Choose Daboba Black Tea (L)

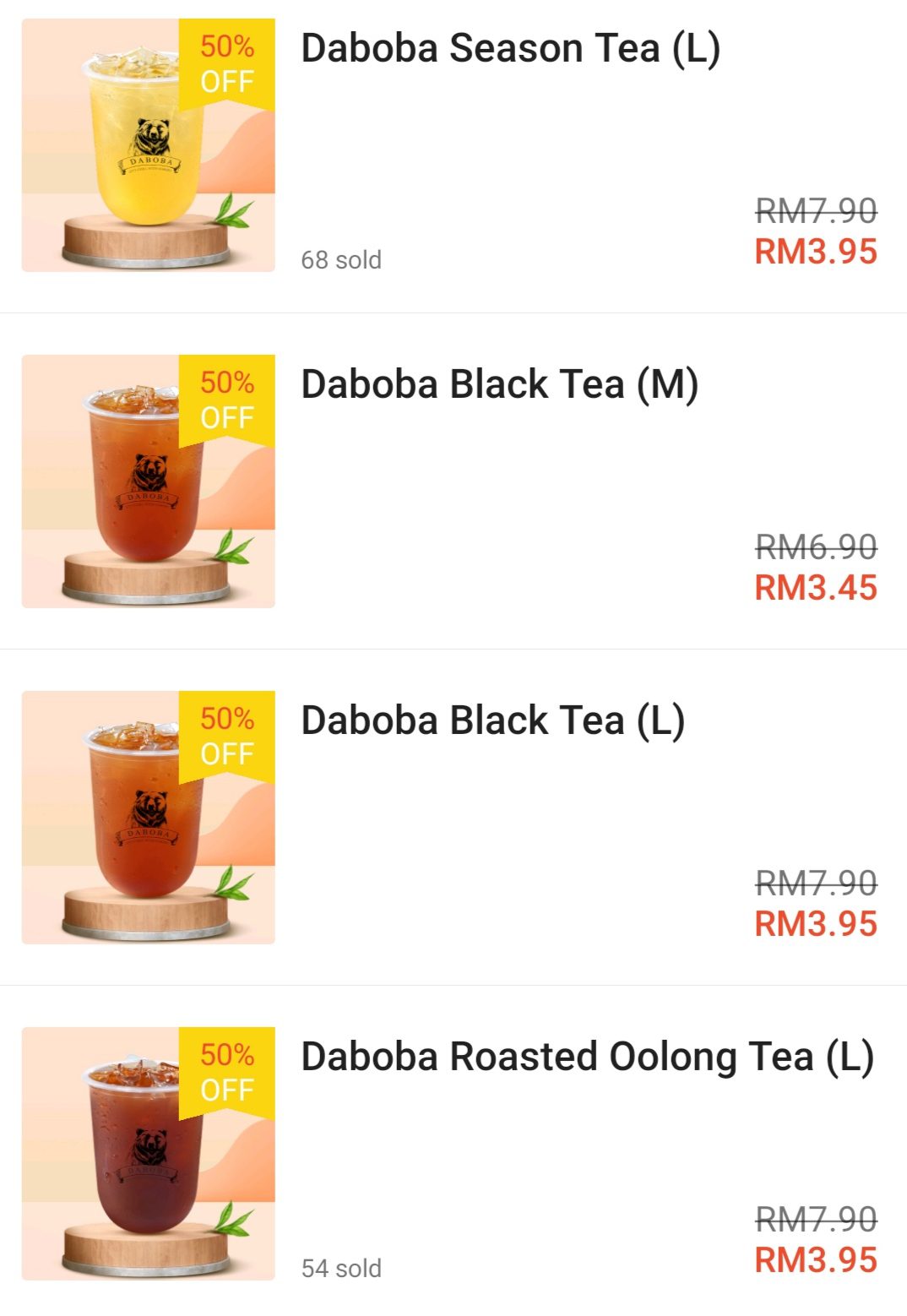[x=492, y=721]
